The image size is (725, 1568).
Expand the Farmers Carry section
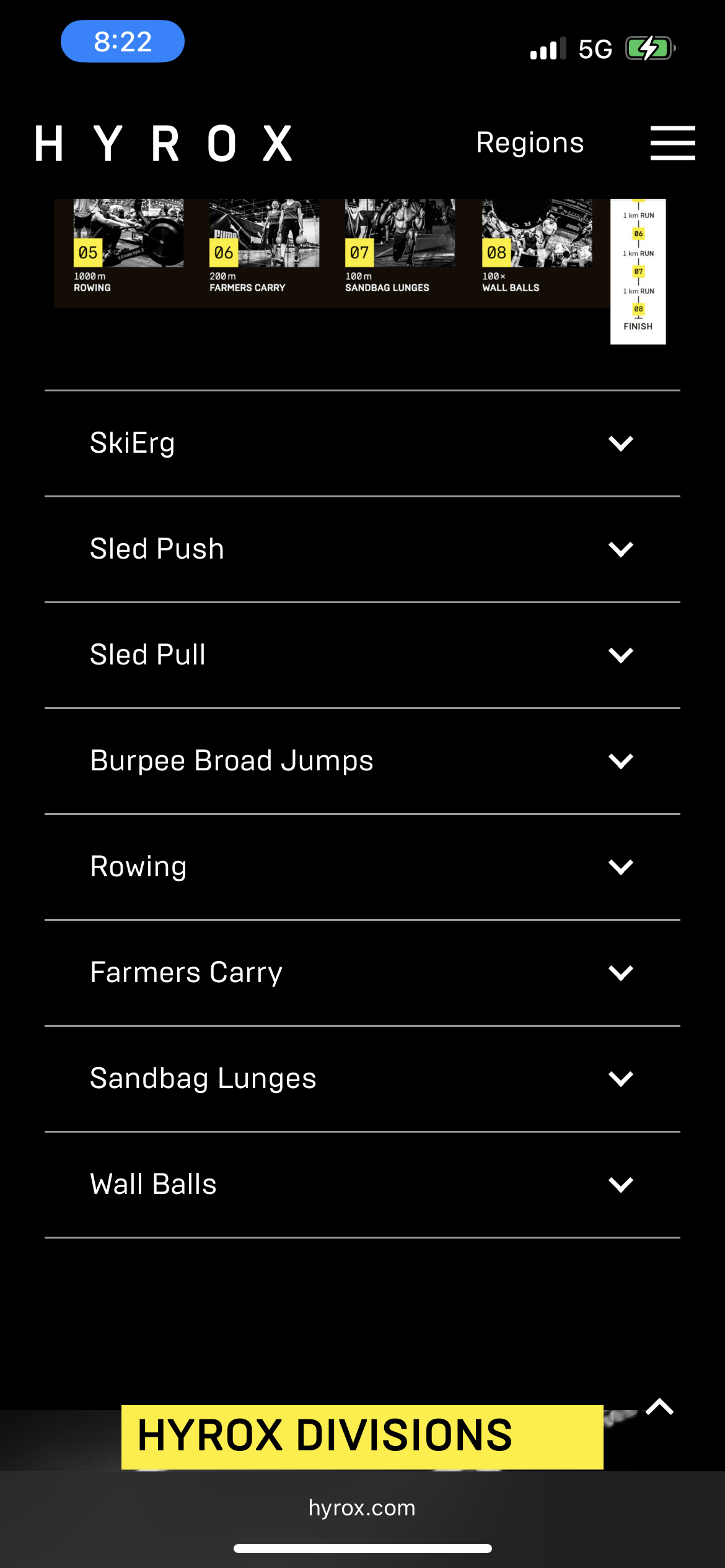362,973
